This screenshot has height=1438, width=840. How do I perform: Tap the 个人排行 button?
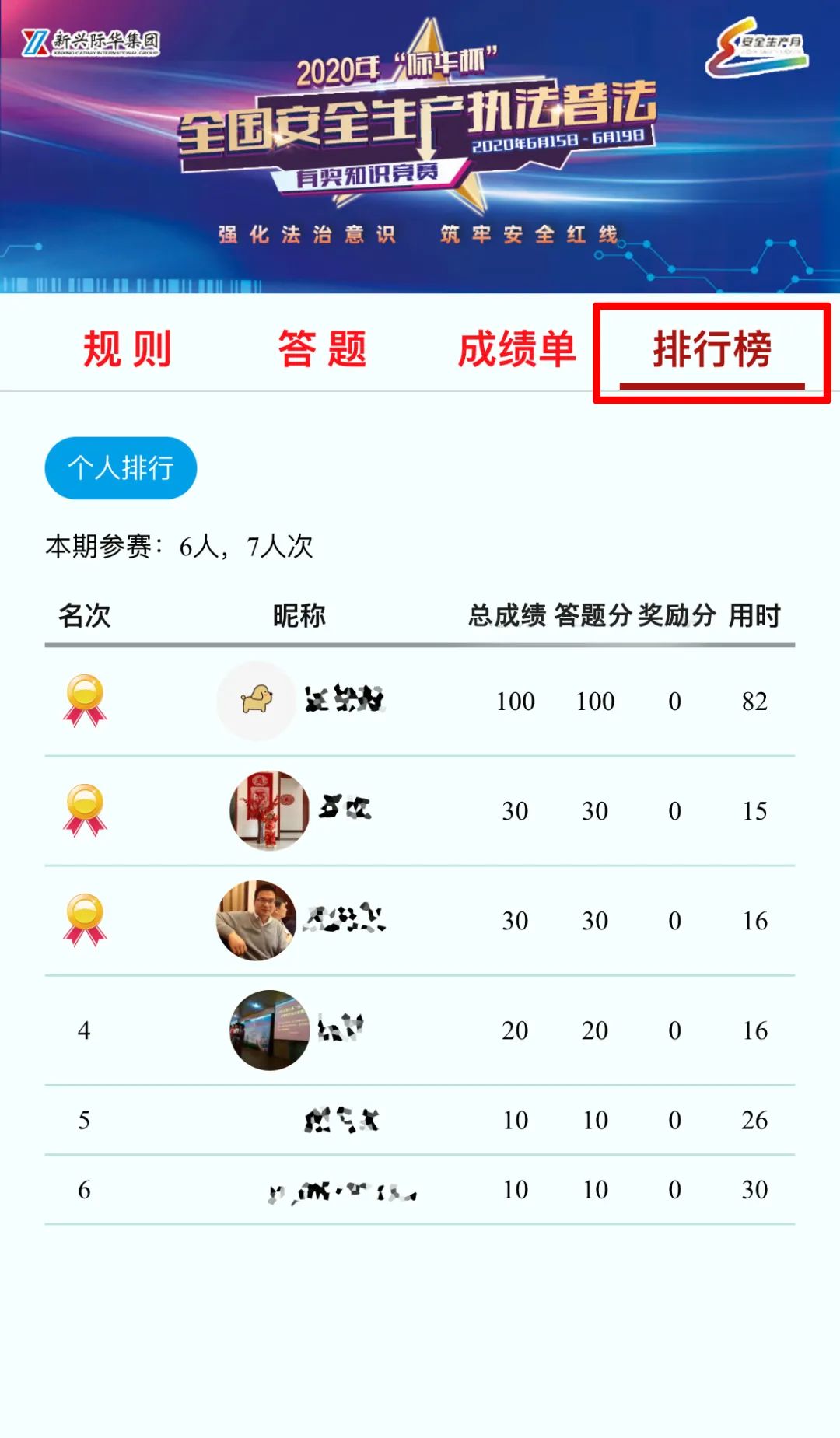click(121, 467)
